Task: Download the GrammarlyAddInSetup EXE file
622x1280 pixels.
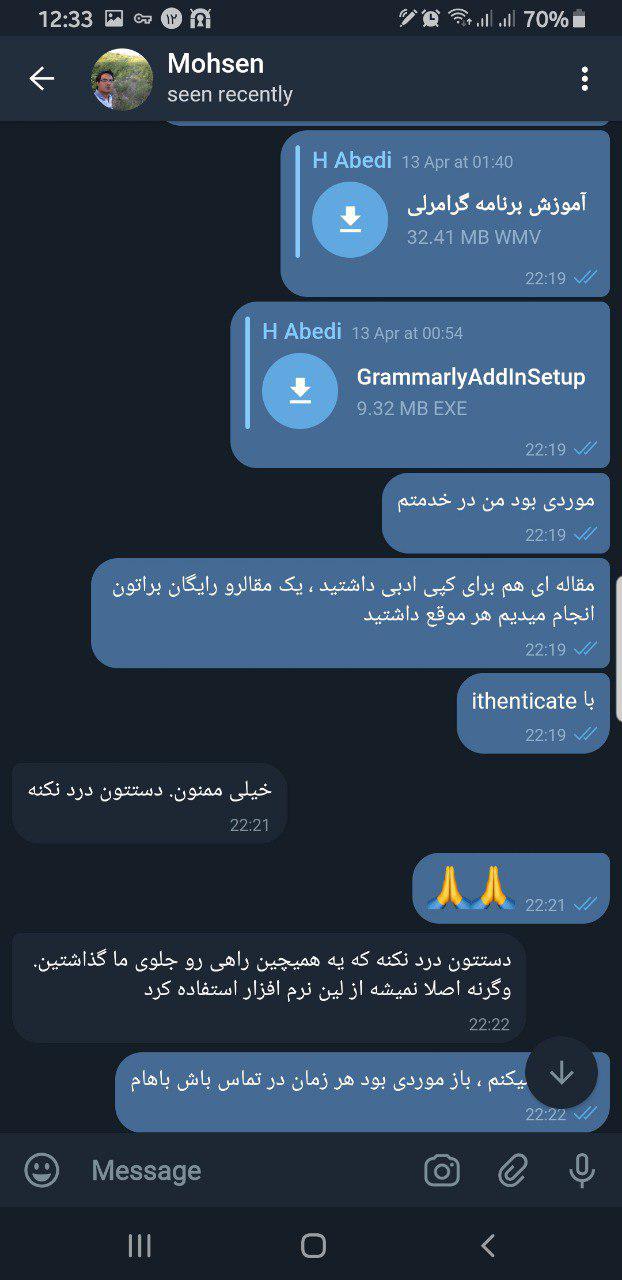Action: point(300,390)
